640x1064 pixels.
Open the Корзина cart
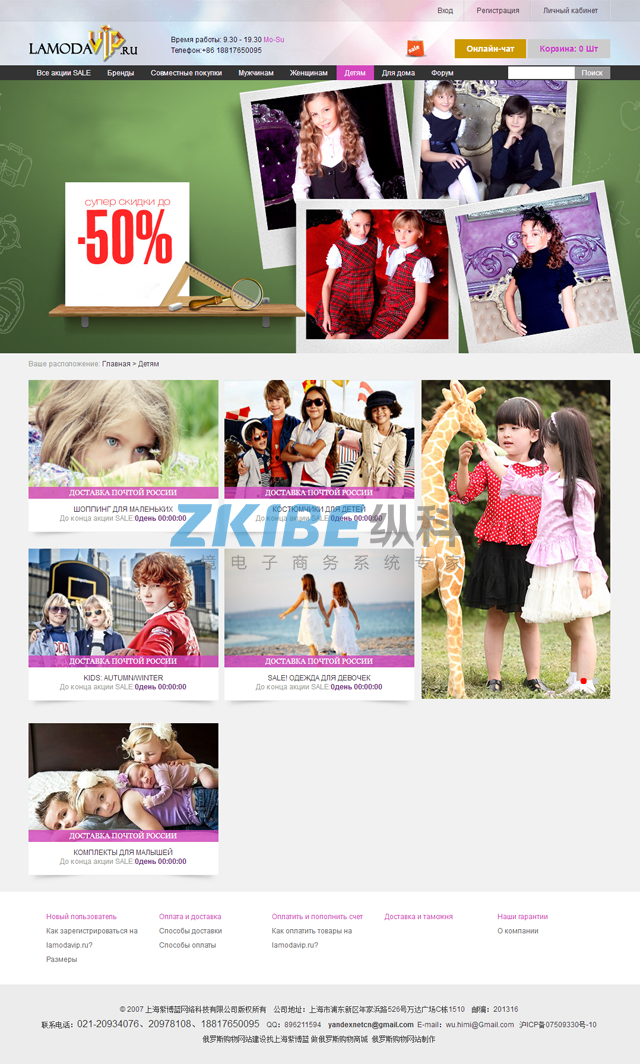coord(568,48)
